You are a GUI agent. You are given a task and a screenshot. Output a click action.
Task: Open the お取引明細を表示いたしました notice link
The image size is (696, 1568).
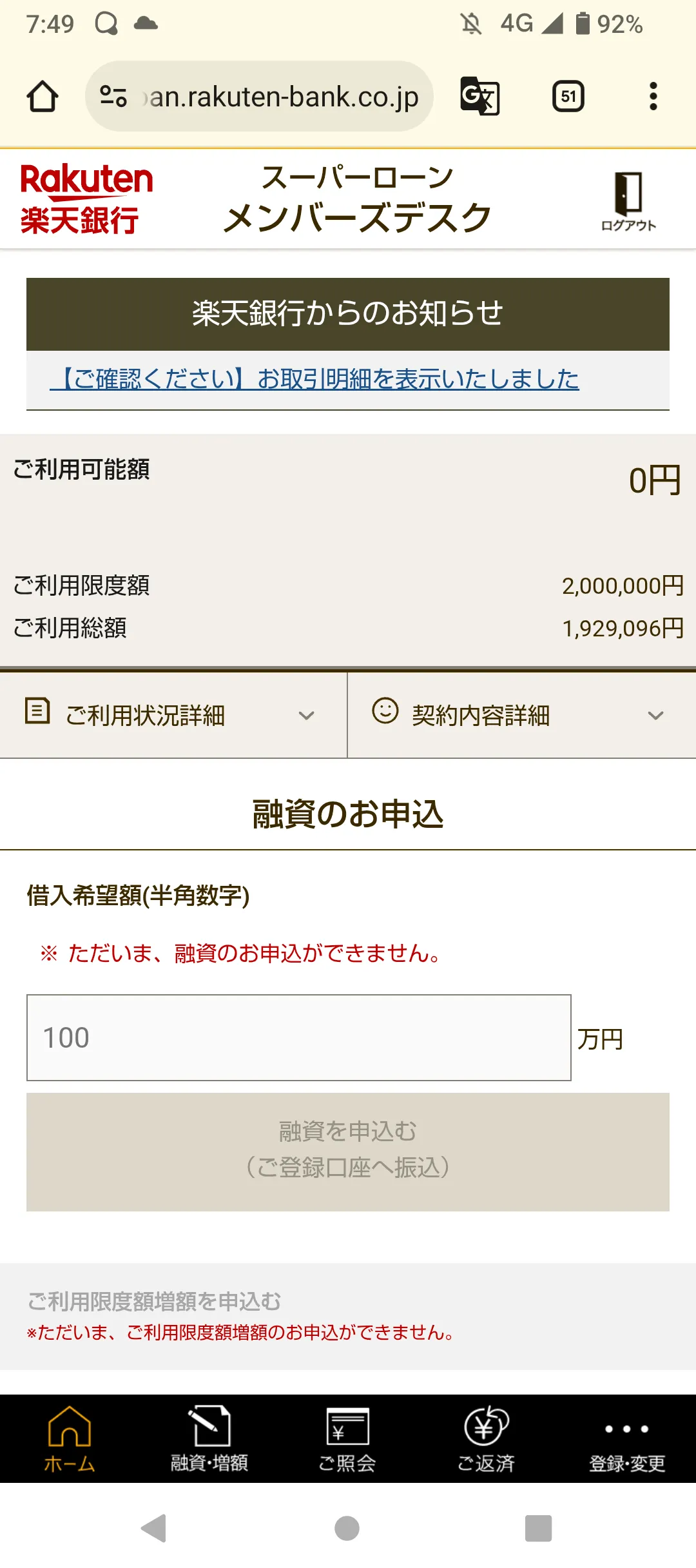(x=320, y=379)
